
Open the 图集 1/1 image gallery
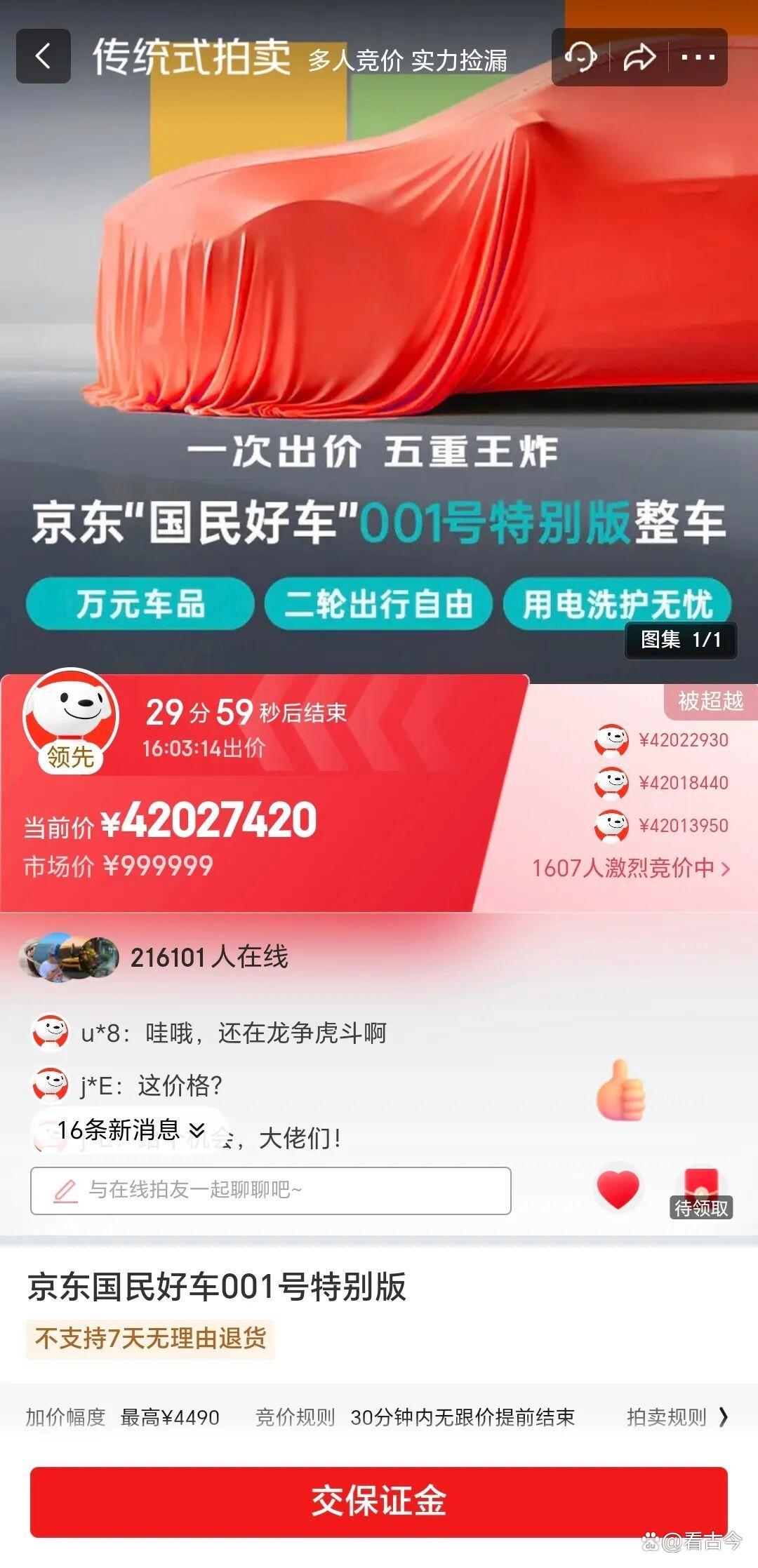(x=680, y=639)
